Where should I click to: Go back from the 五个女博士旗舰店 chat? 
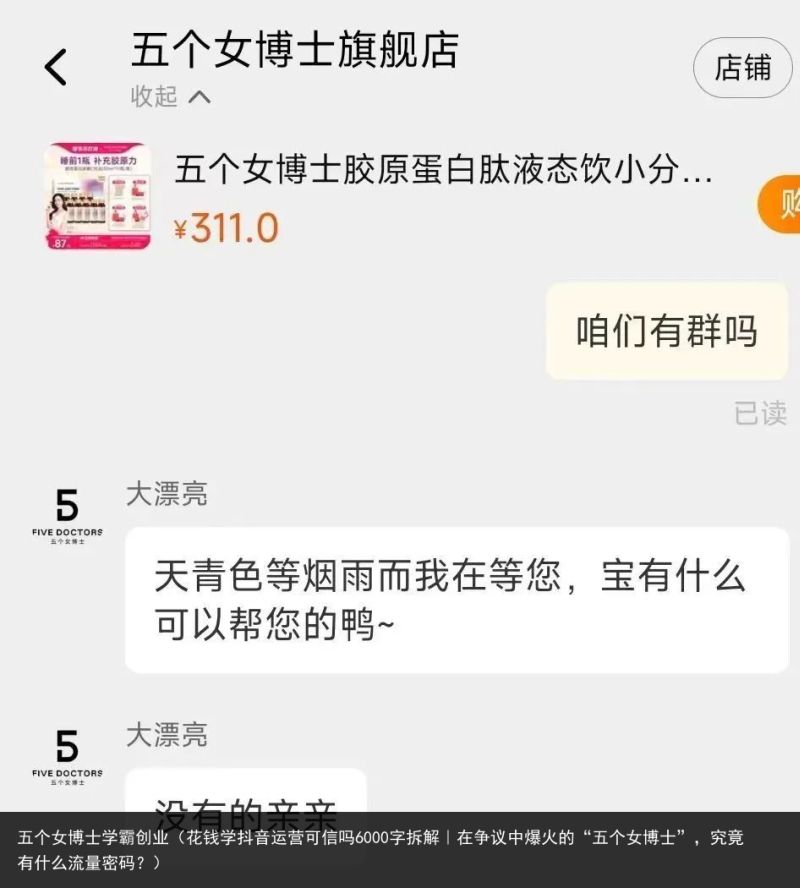pyautogui.click(x=55, y=68)
